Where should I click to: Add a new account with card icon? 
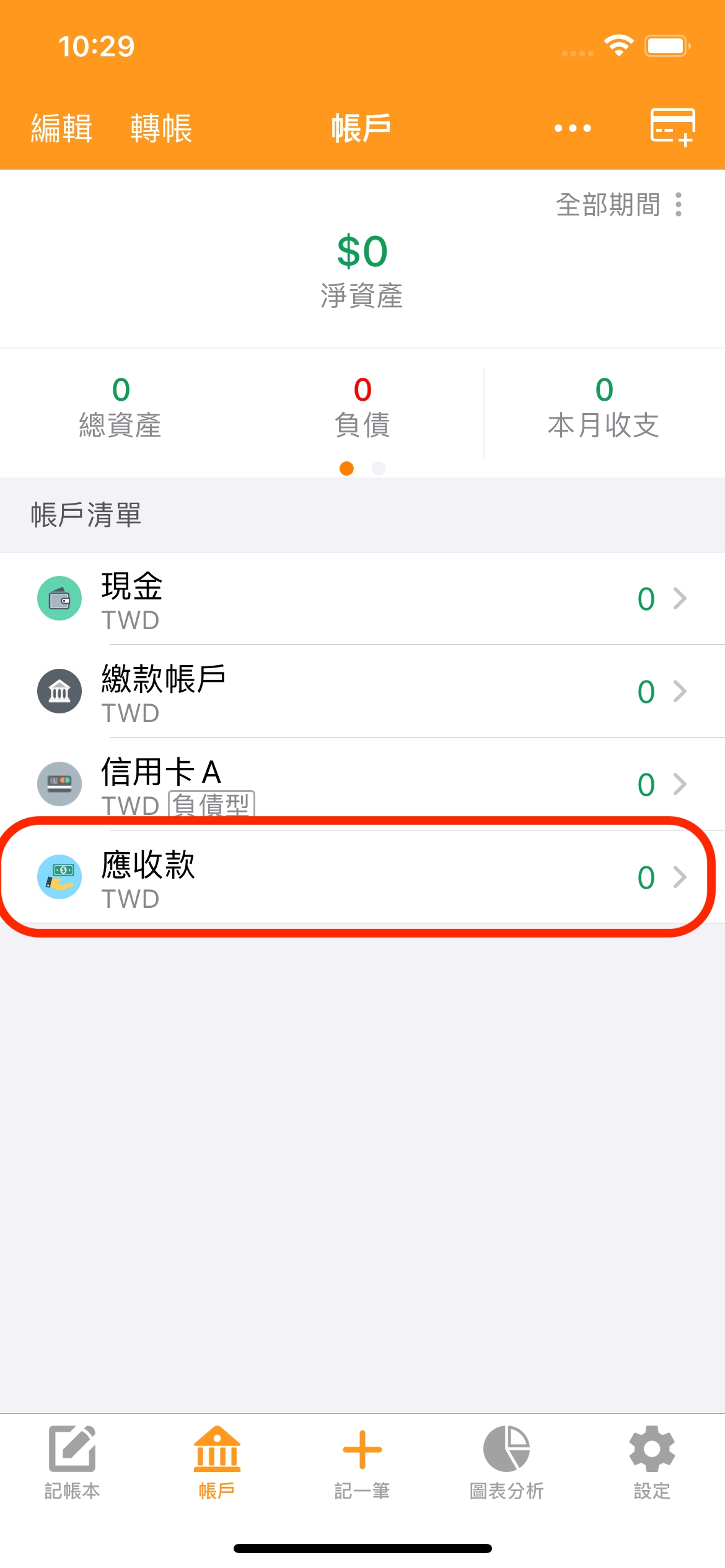coord(672,127)
